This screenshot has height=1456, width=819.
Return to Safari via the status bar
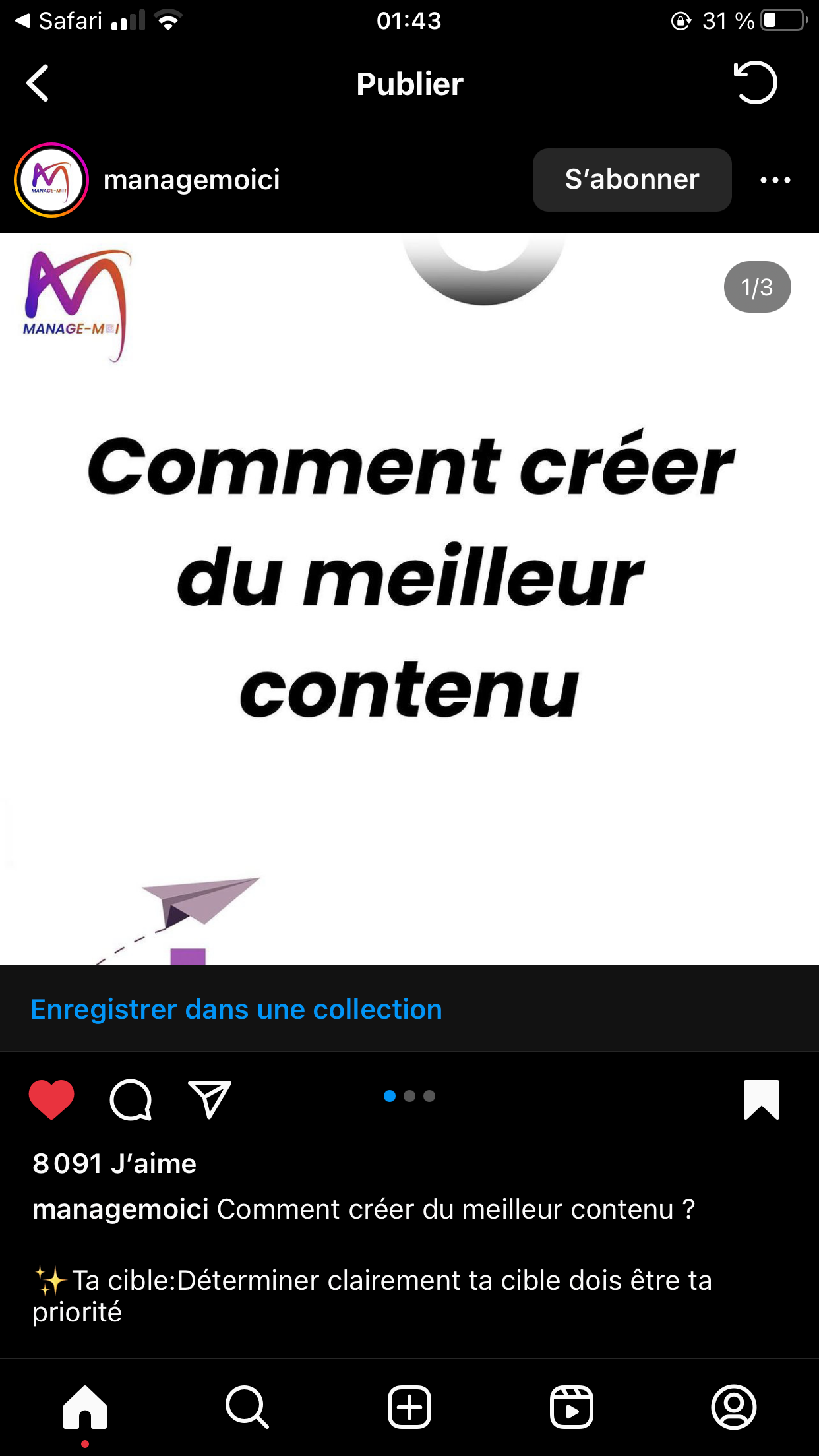coord(58,21)
